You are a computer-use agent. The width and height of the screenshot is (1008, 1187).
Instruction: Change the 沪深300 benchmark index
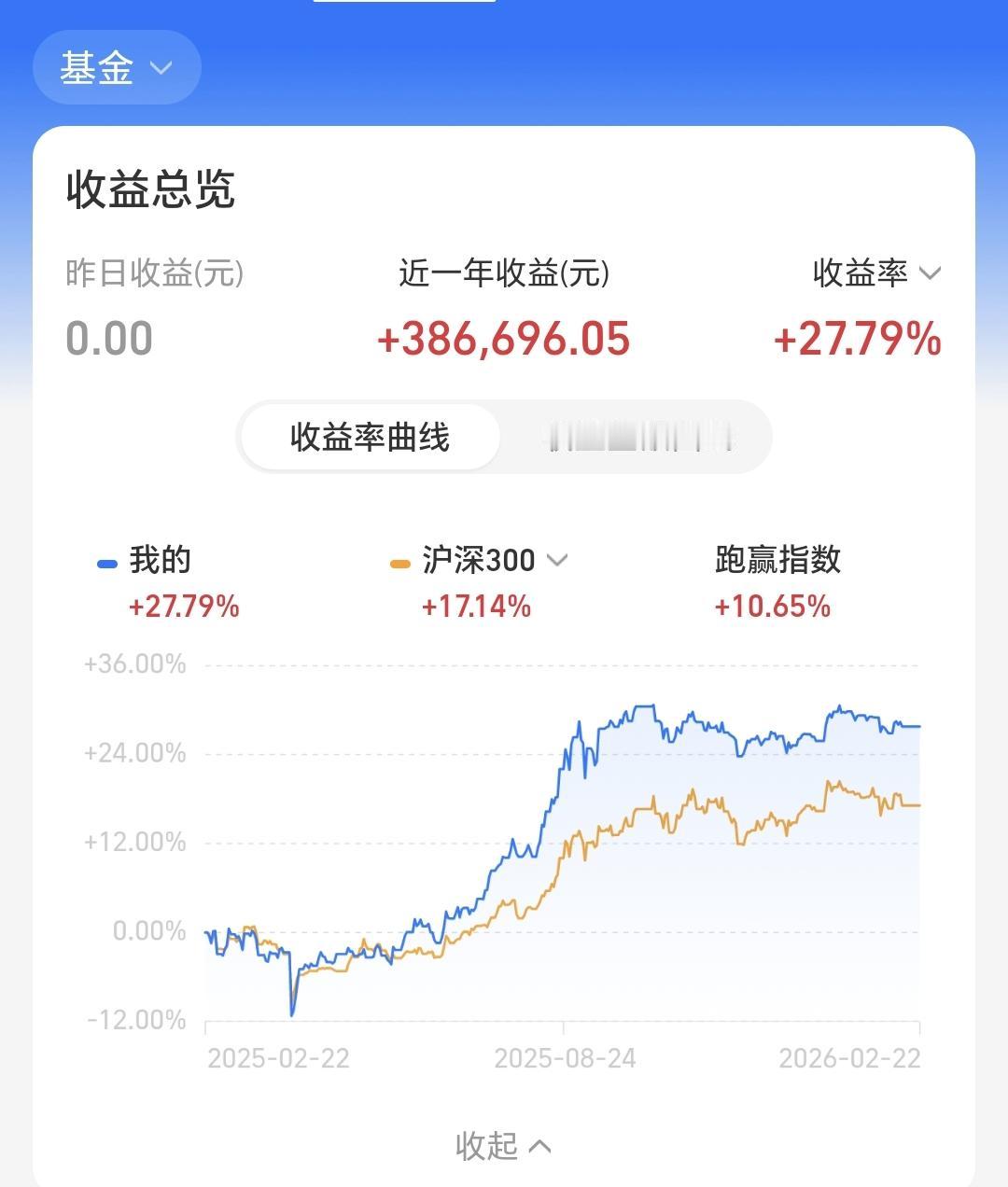coord(494,560)
